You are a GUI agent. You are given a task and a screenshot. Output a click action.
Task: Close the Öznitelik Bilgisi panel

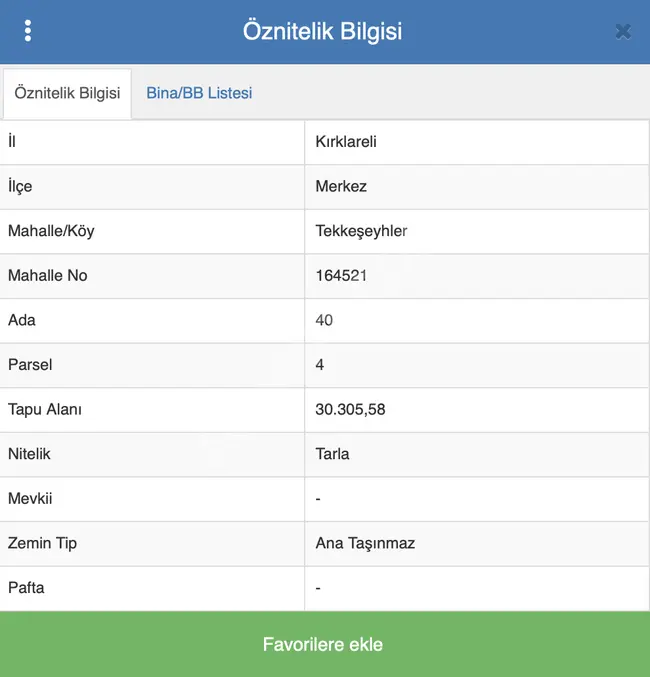[x=623, y=31]
